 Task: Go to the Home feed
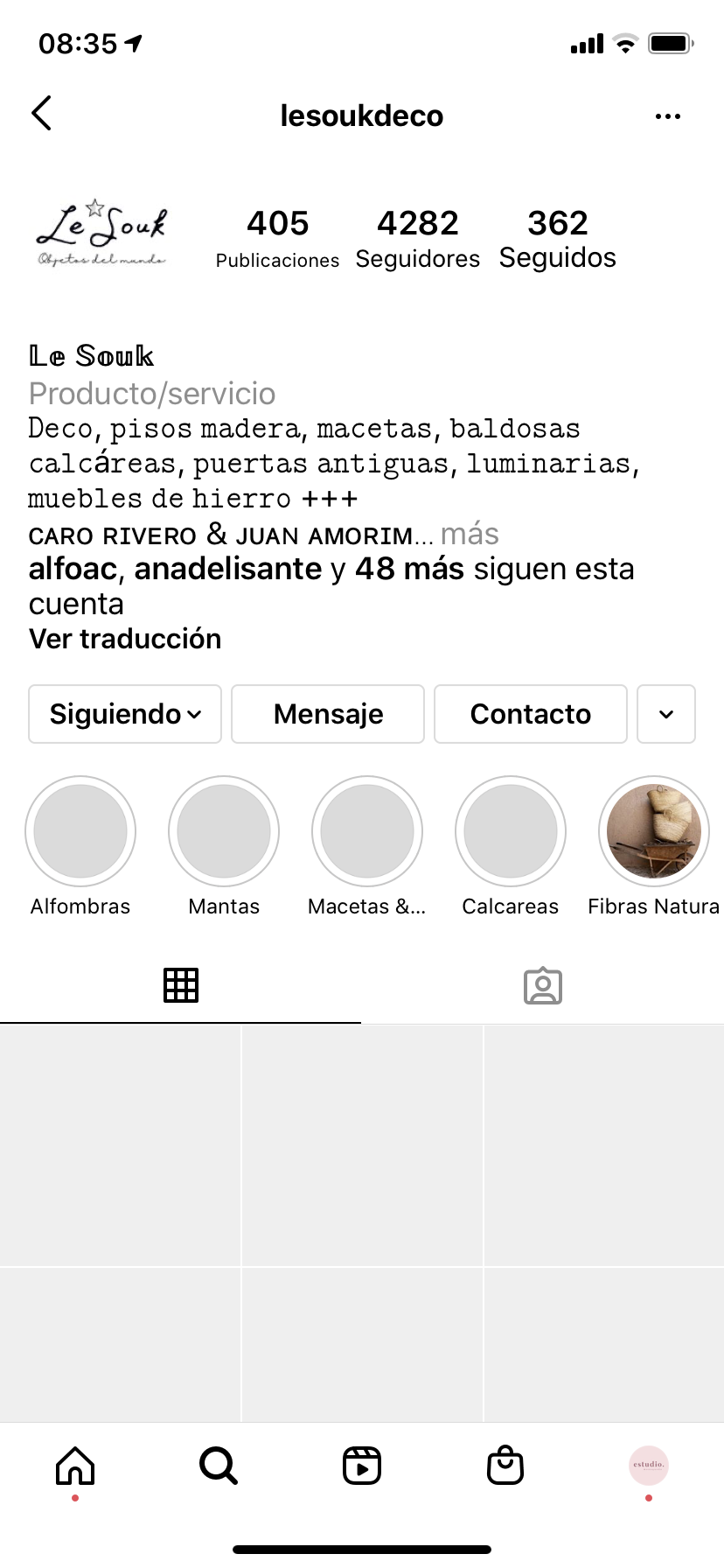75,1466
